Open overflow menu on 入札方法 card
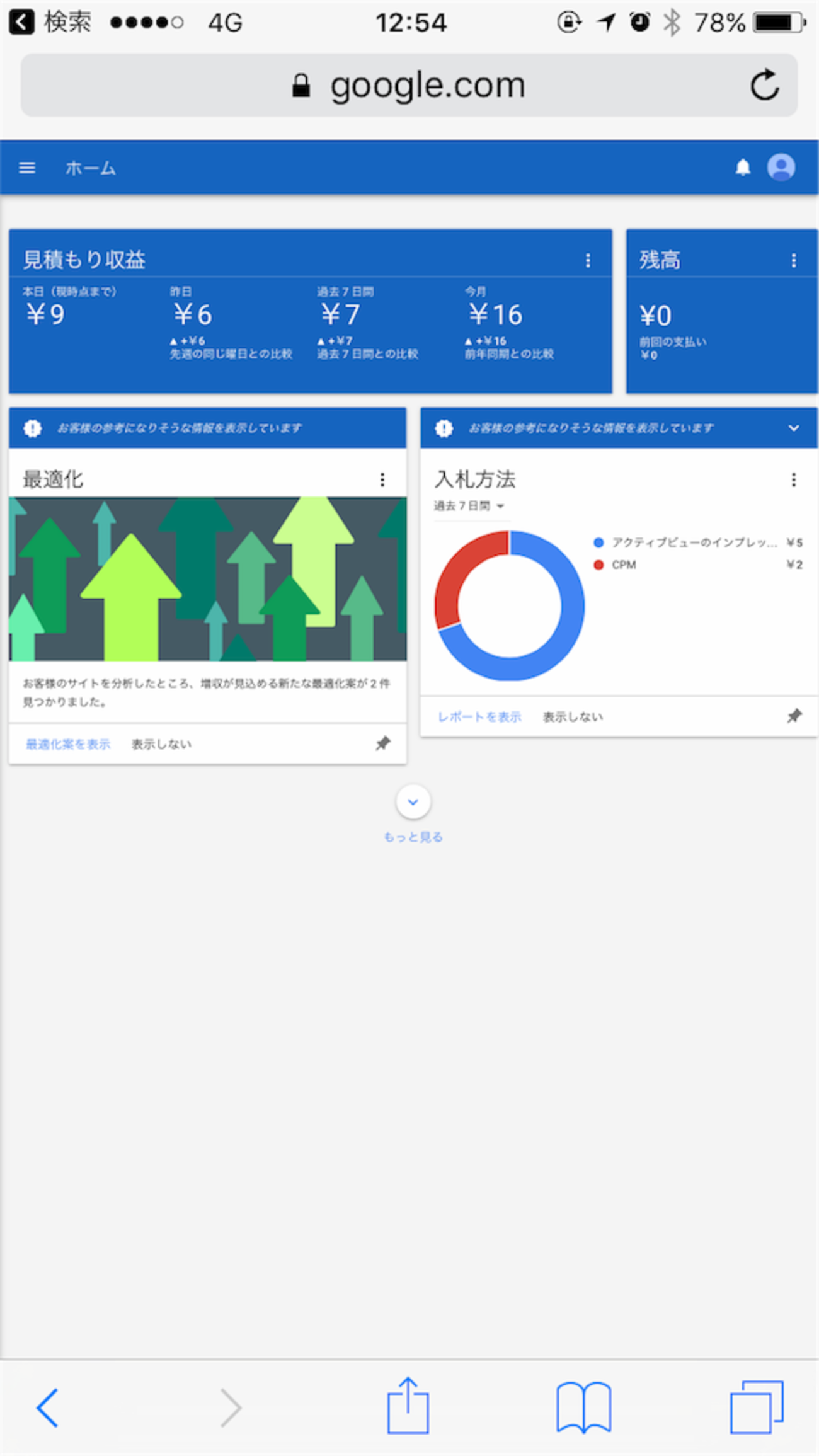Image resolution: width=819 pixels, height=1456 pixels. 793,480
